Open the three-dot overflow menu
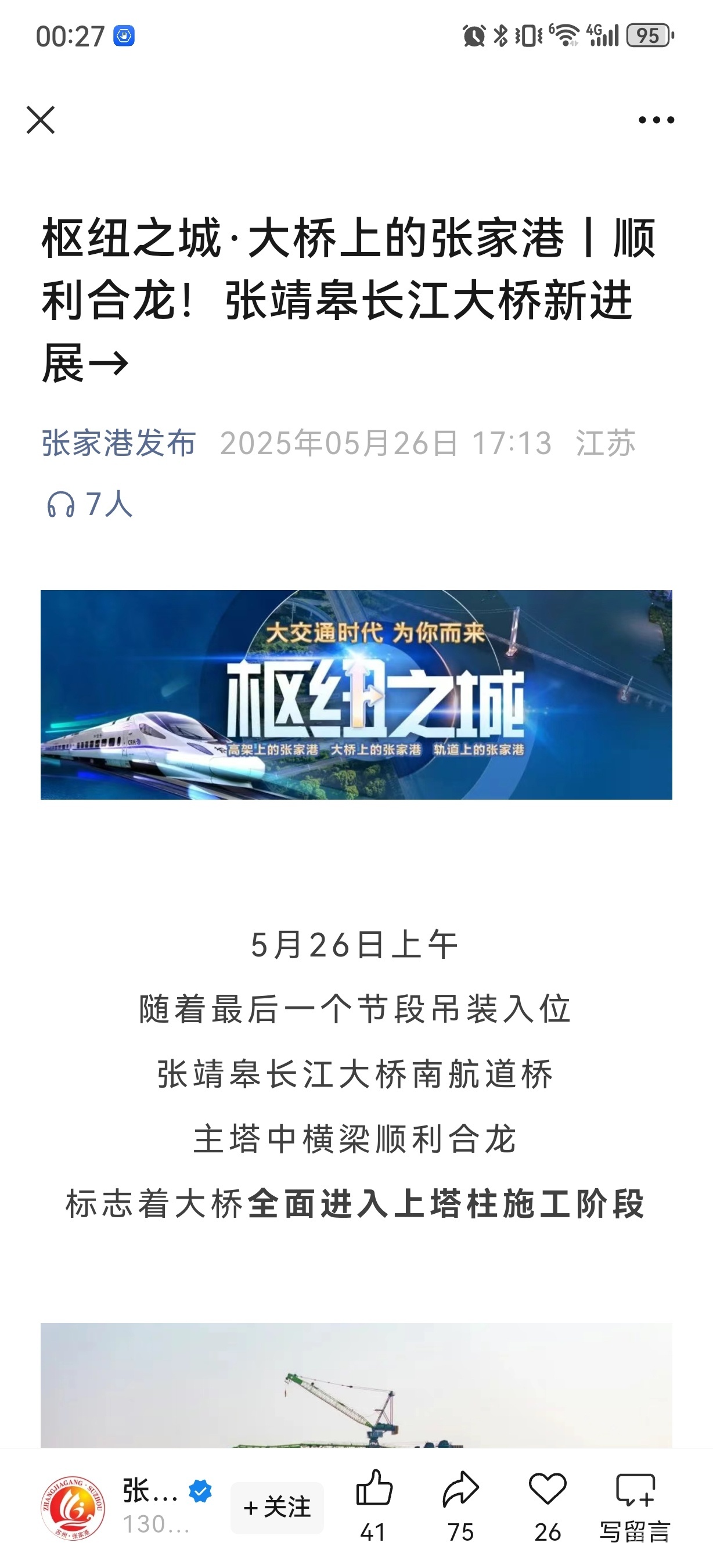This screenshot has height=1568, width=713. pyautogui.click(x=656, y=120)
